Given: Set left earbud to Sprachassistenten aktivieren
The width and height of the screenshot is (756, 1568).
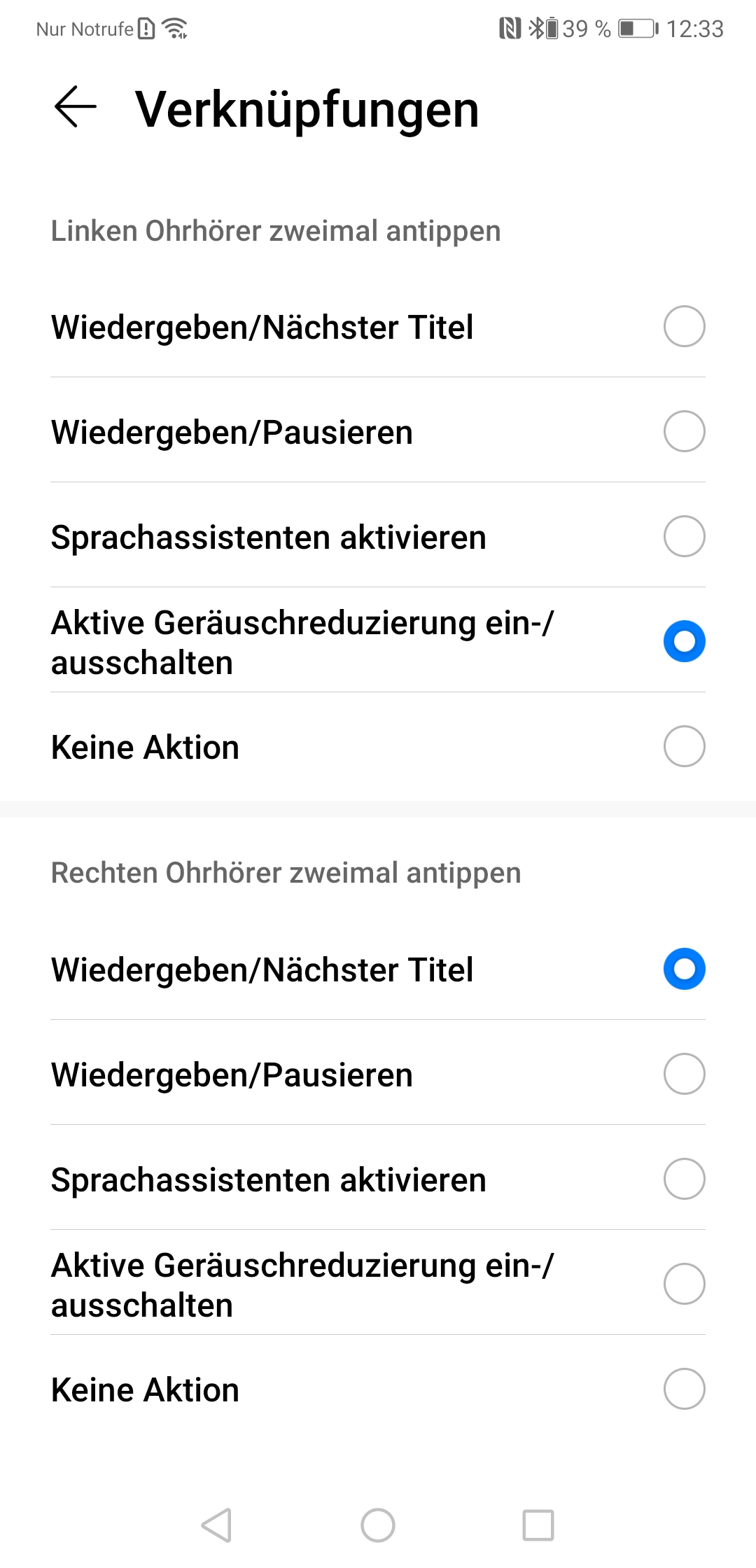Looking at the screenshot, I should 683,536.
